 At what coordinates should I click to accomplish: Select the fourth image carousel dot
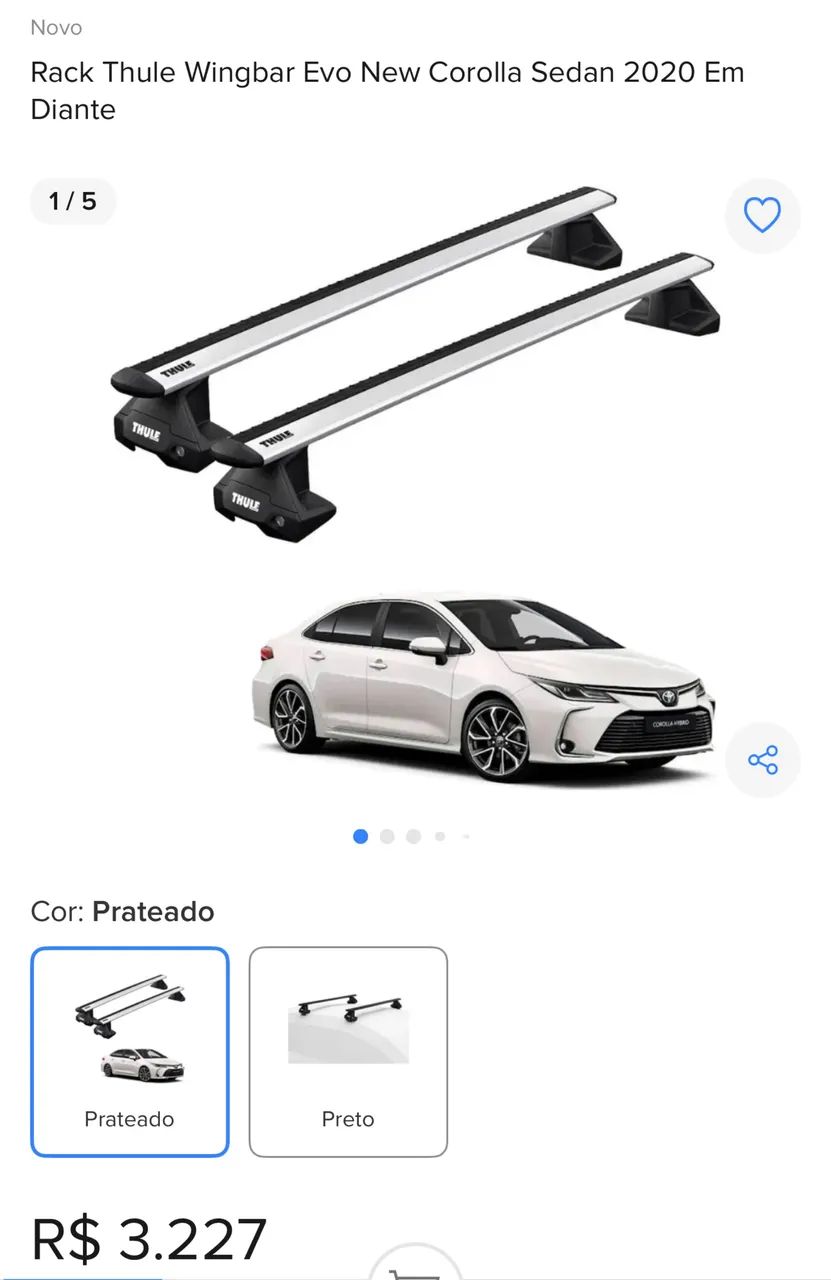click(x=440, y=836)
